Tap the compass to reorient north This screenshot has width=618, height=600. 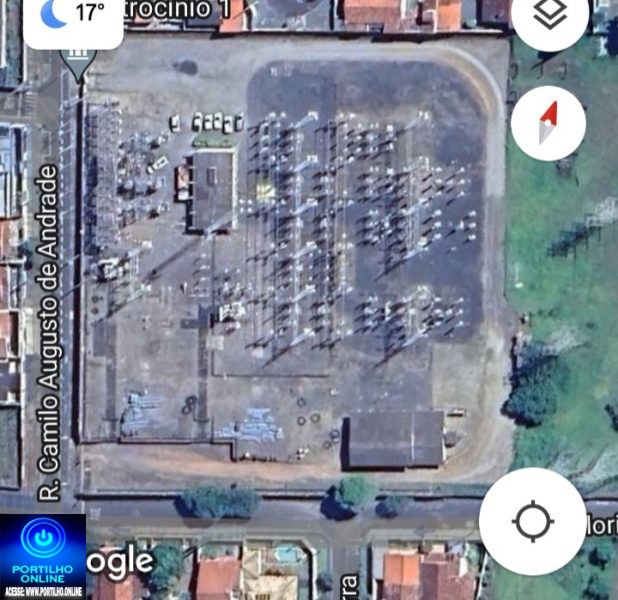(548, 123)
